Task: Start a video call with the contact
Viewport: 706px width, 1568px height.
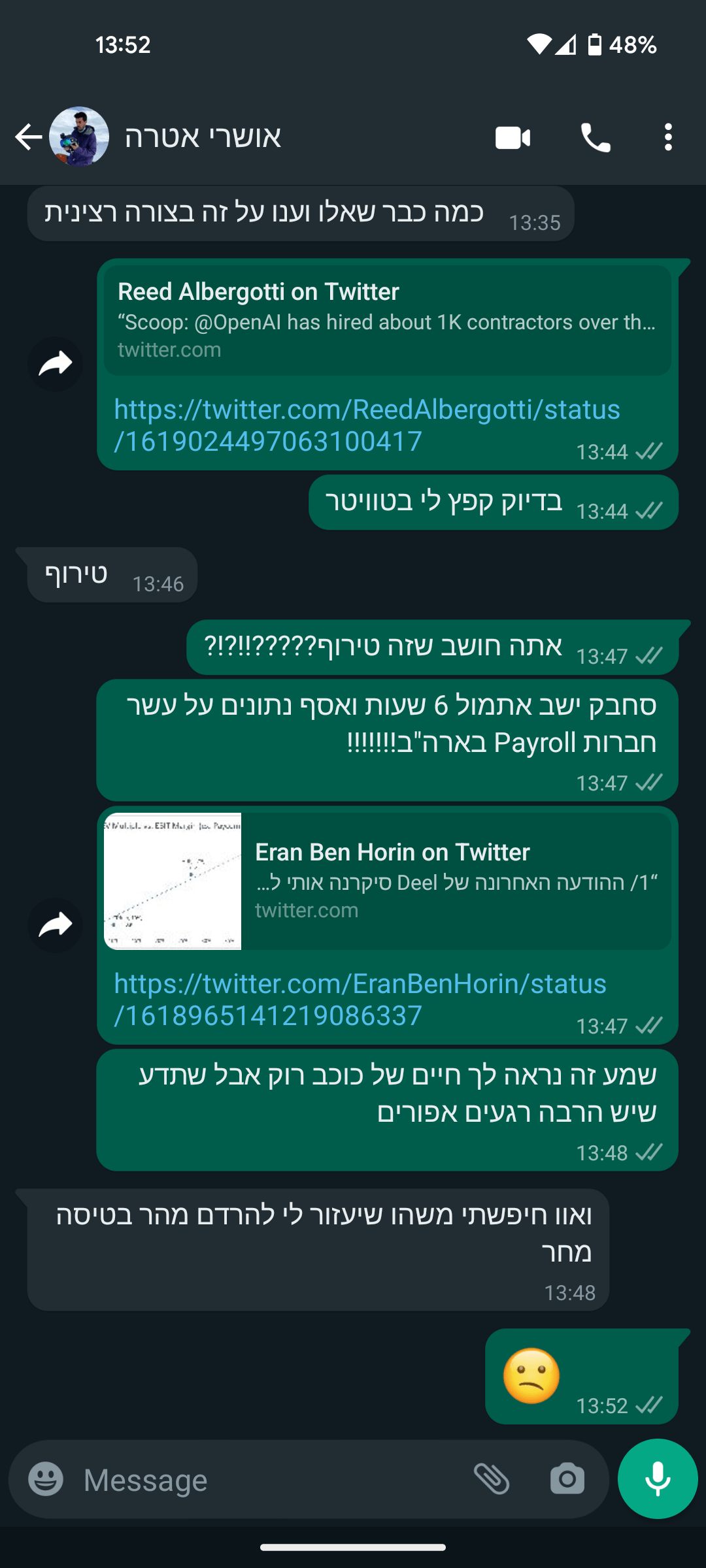Action: (x=513, y=138)
